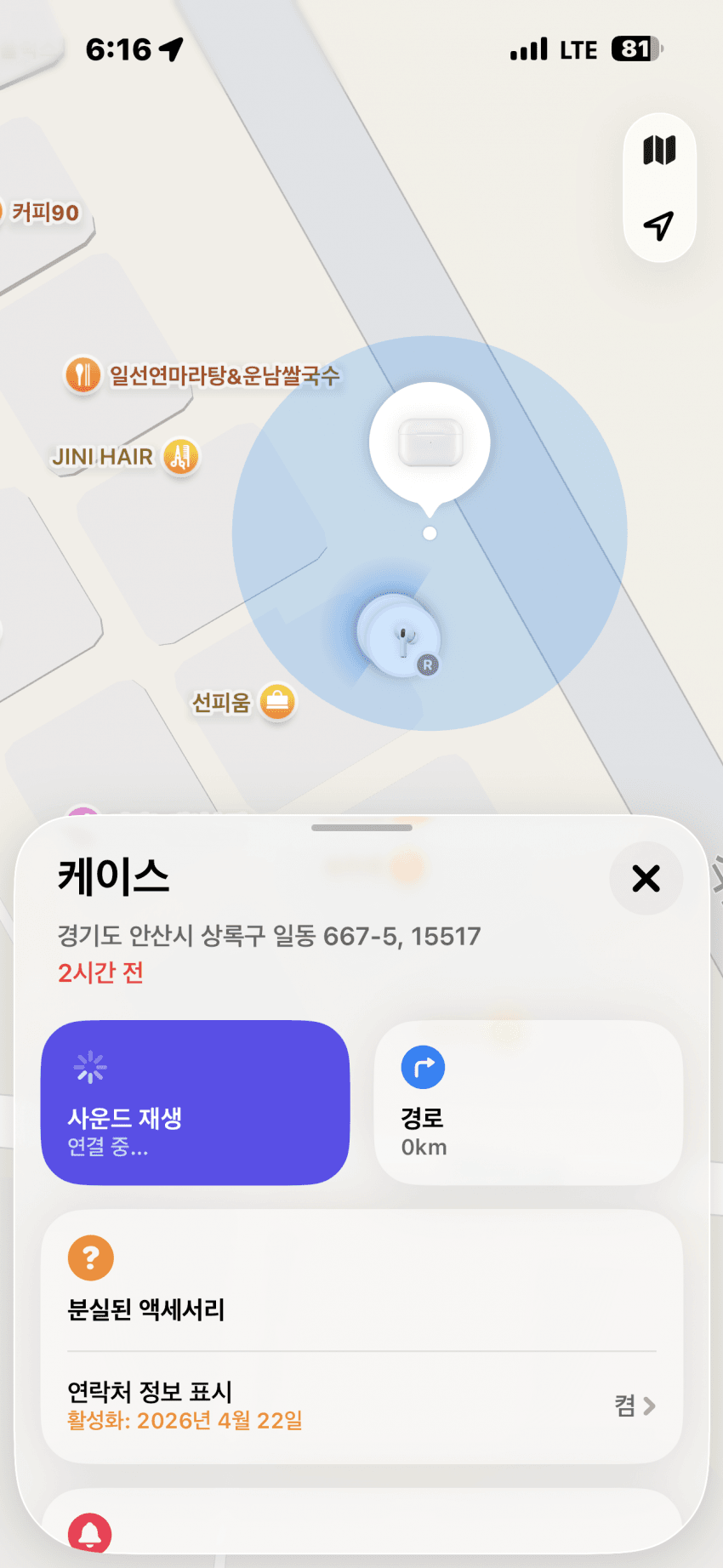723x1568 pixels.
Task: Open the JINI HAIR place marker
Action: tap(180, 457)
